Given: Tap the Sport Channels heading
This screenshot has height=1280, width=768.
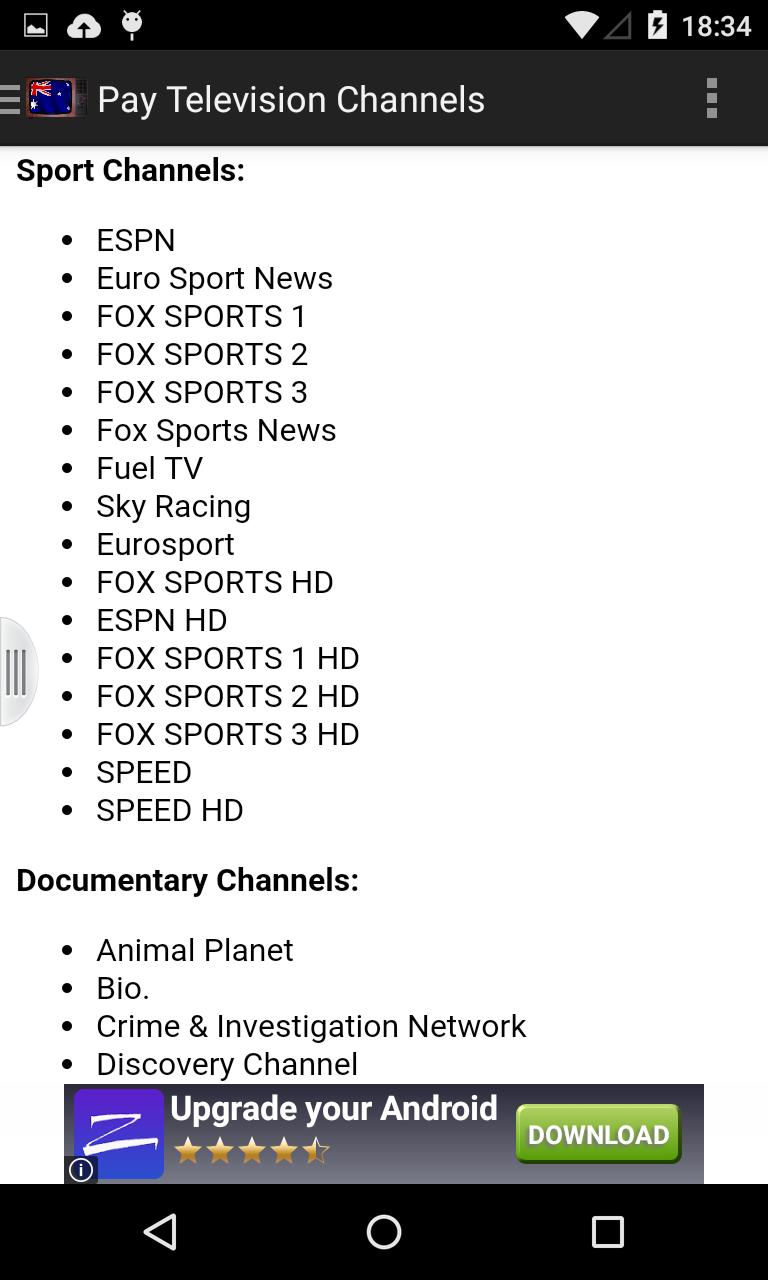Looking at the screenshot, I should [x=130, y=170].
